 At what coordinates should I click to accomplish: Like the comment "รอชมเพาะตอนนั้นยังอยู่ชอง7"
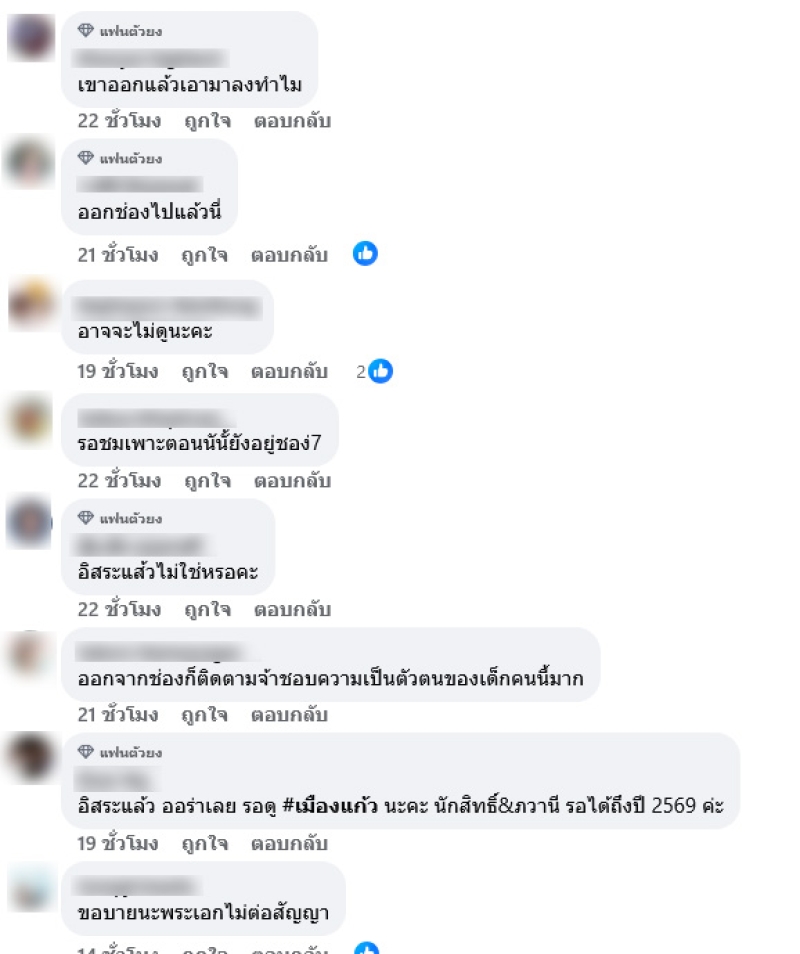206,481
